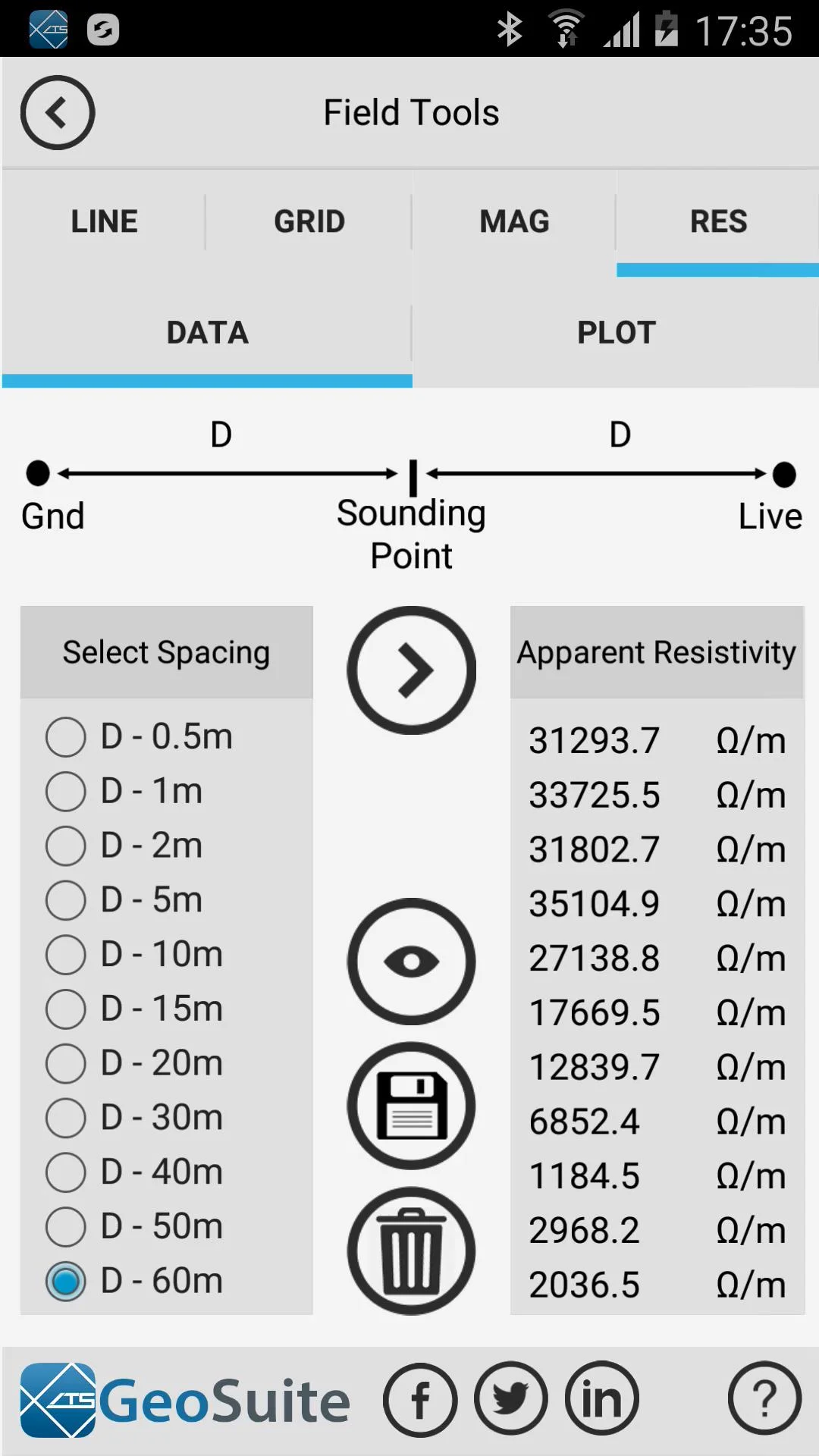Switch to the GRID tab
This screenshot has height=1456, width=819.
[309, 222]
